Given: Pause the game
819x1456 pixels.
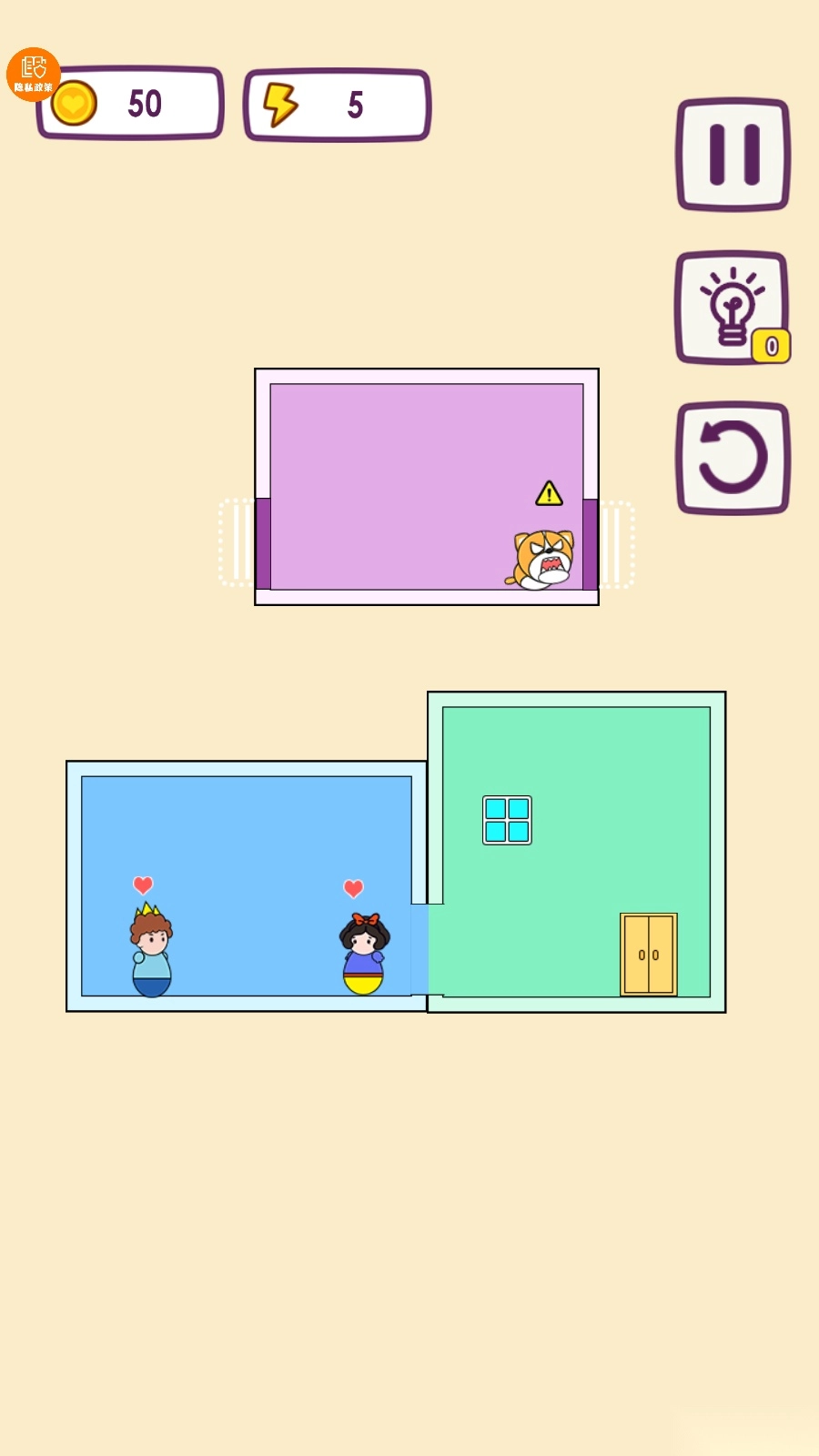Looking at the screenshot, I should (x=733, y=155).
